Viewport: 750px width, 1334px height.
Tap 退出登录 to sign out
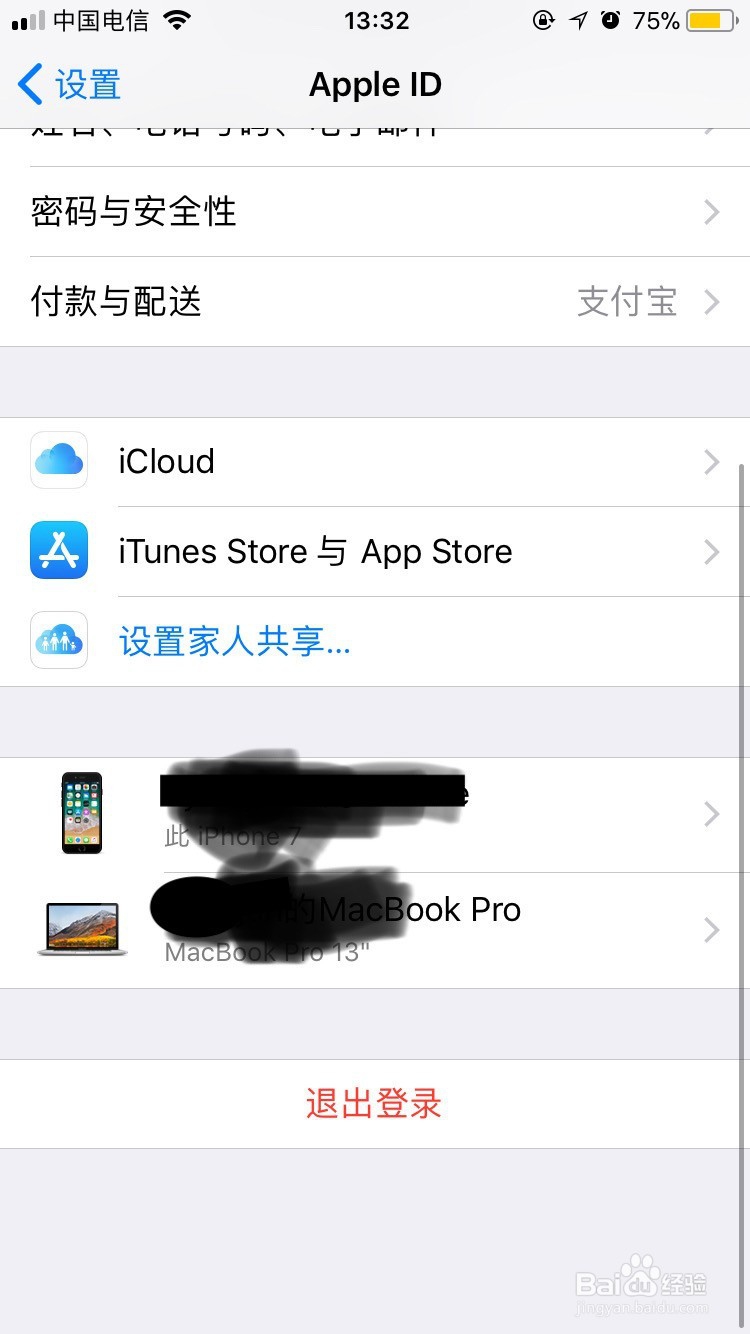coord(372,1103)
